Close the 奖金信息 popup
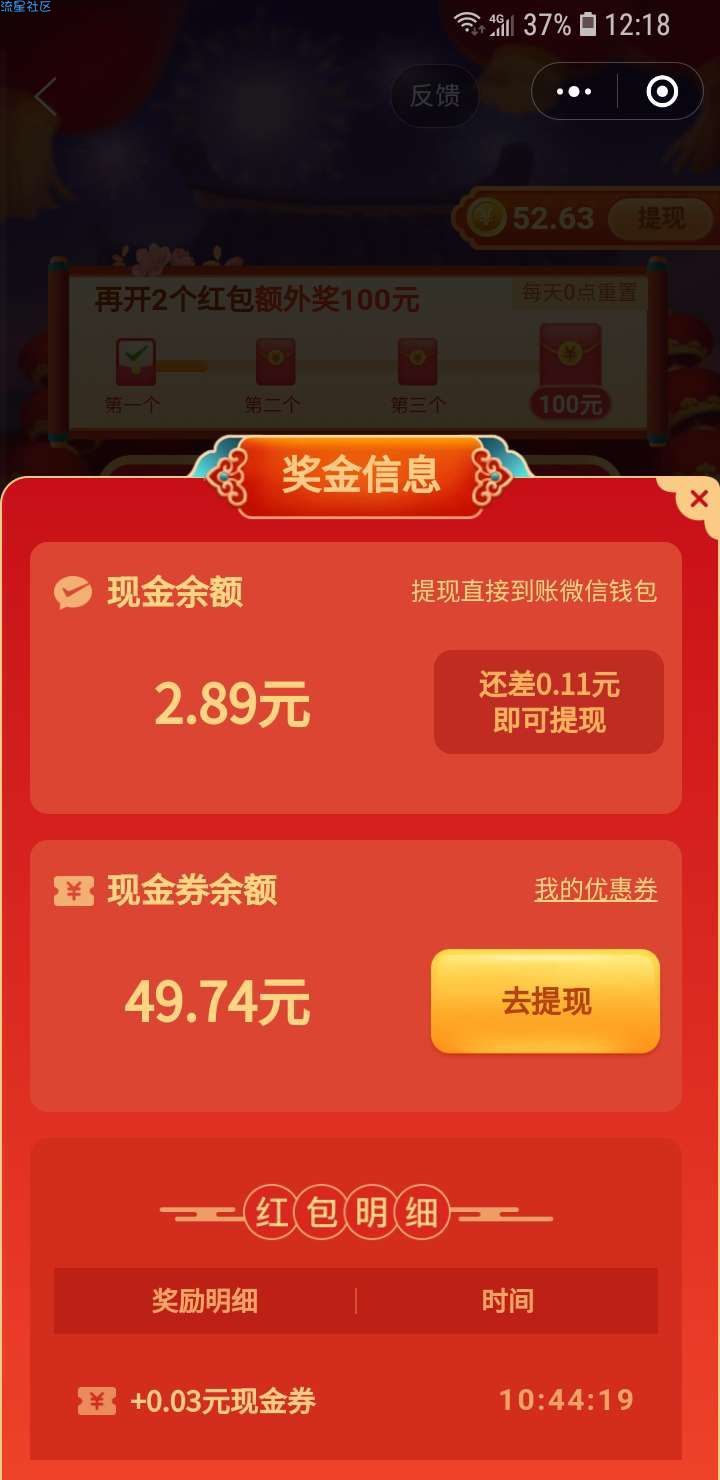720x1480 pixels. [x=698, y=498]
